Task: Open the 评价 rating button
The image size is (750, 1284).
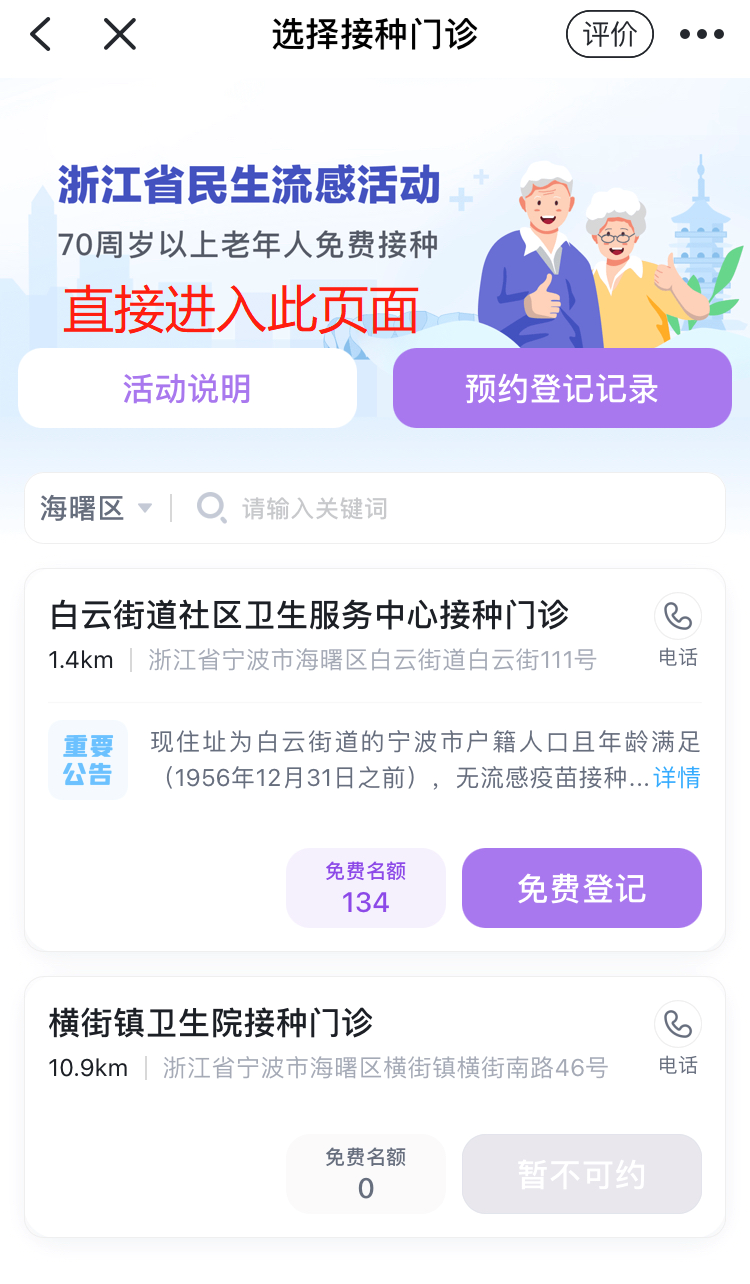Action: [609, 35]
